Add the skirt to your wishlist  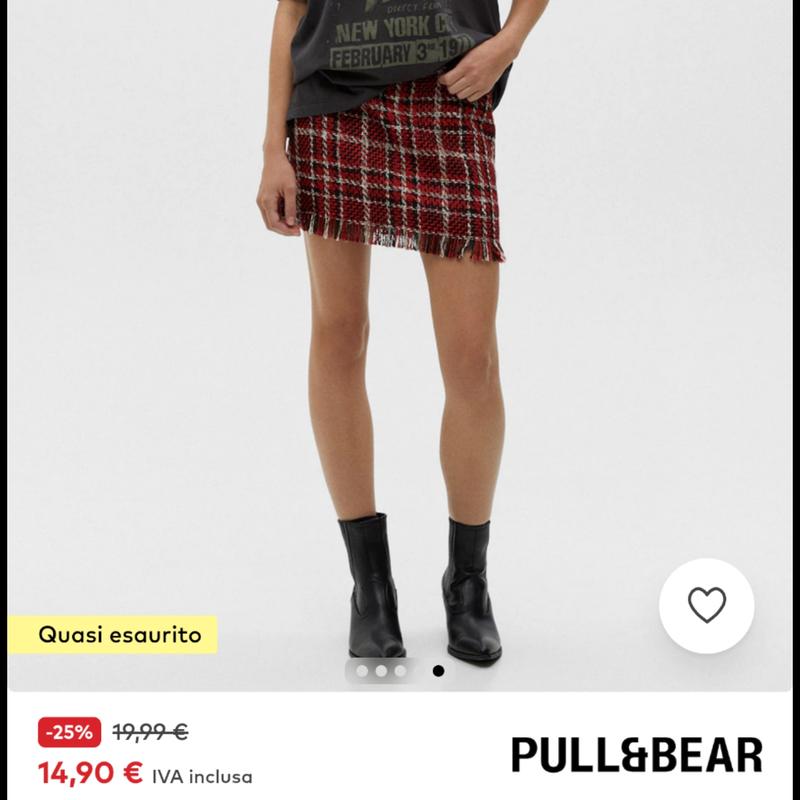(x=706, y=605)
